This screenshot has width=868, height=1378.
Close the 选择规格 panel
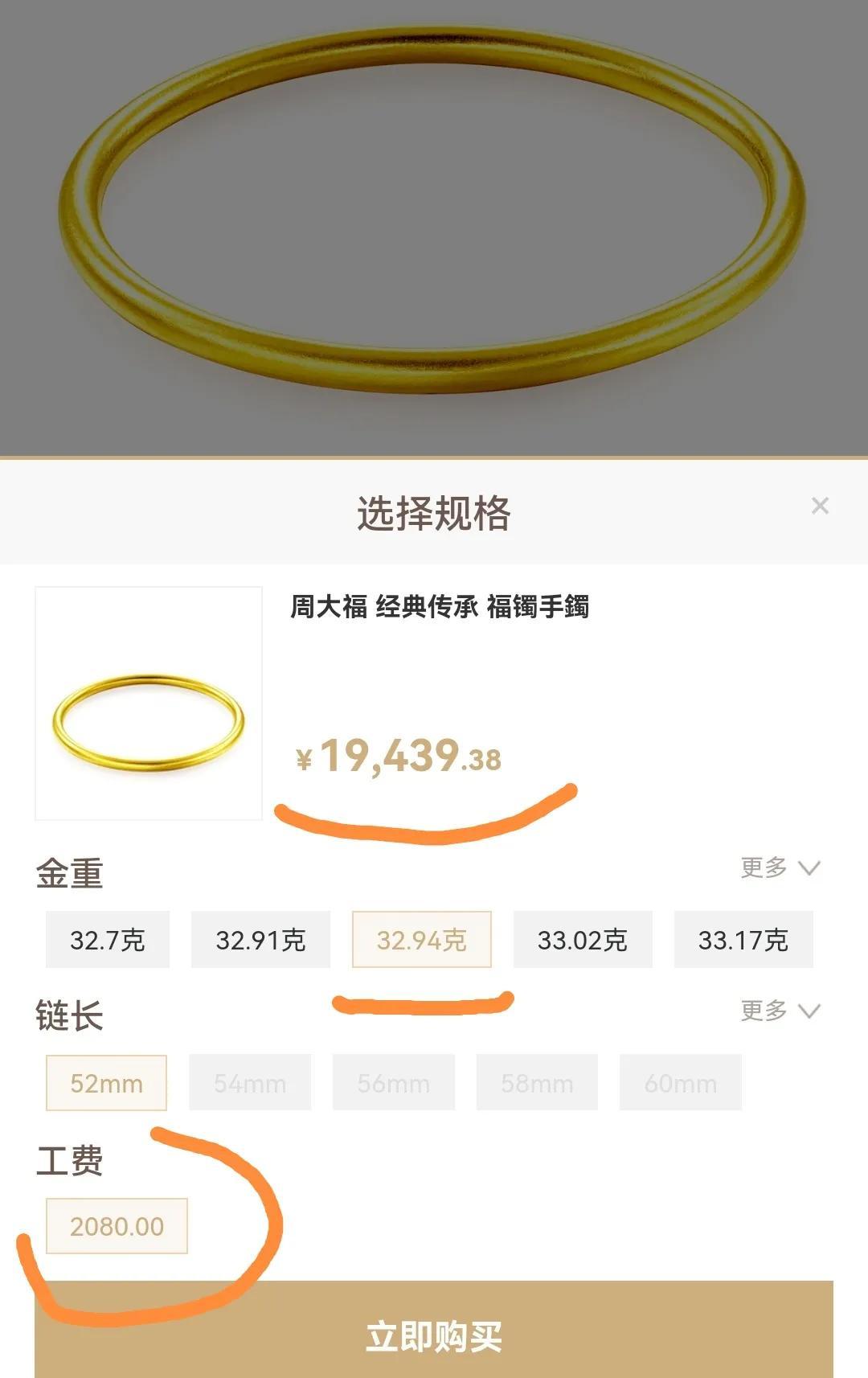point(820,506)
